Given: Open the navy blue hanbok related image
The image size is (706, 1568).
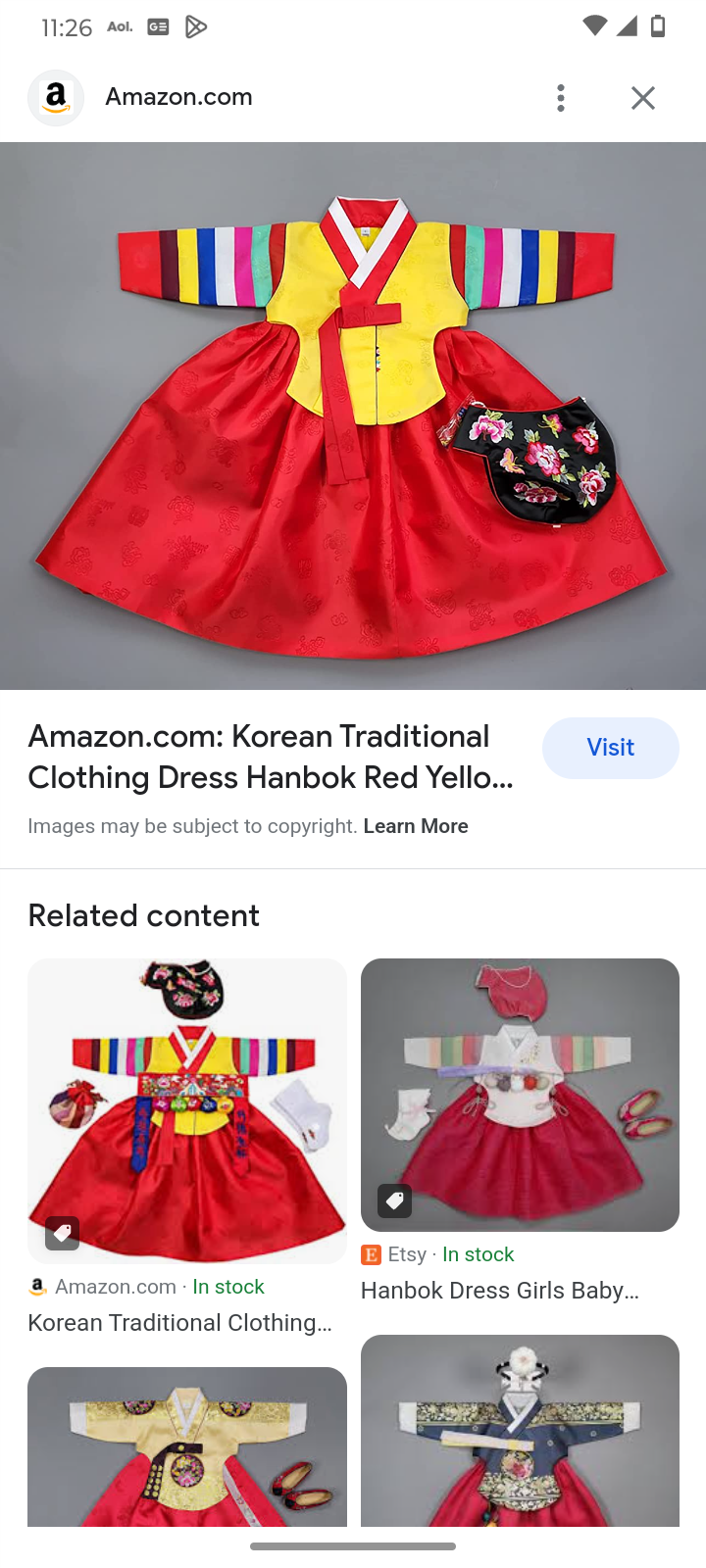Looking at the screenshot, I should click(x=520, y=1431).
